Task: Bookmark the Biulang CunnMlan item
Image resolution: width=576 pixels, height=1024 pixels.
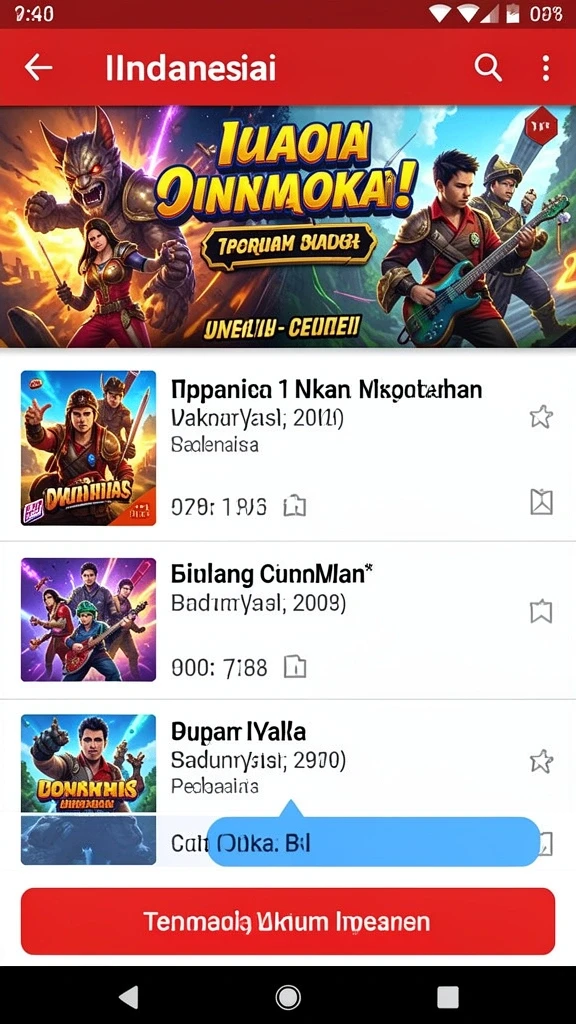Action: [541, 612]
